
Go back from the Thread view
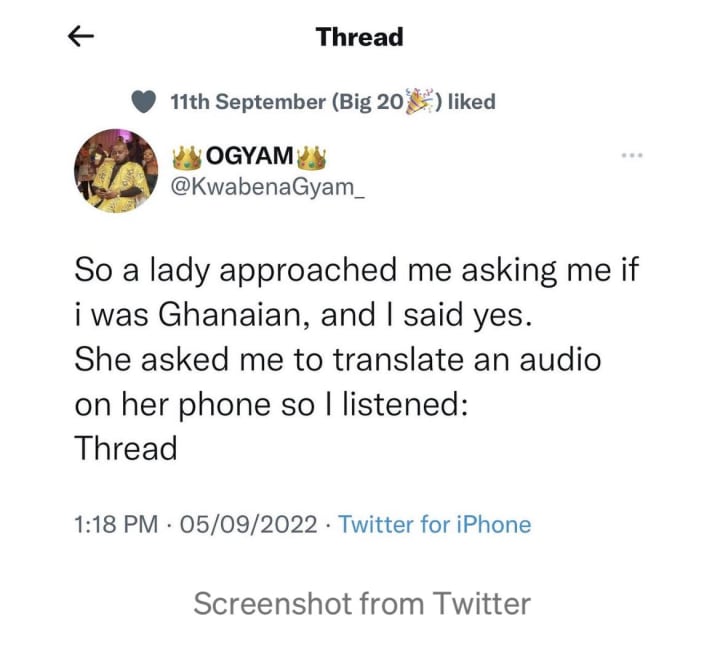coord(79,37)
